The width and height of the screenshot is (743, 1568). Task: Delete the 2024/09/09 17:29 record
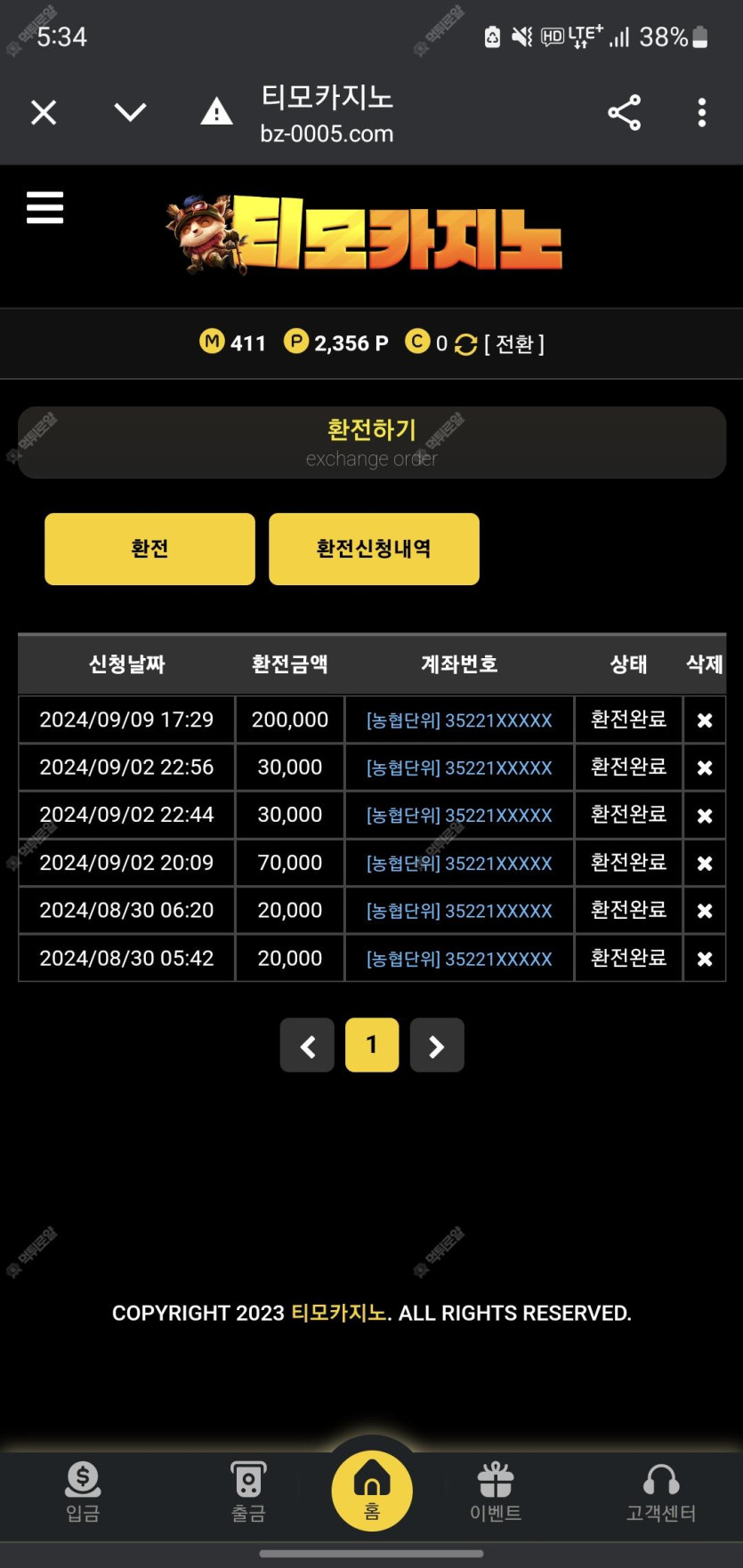click(704, 720)
